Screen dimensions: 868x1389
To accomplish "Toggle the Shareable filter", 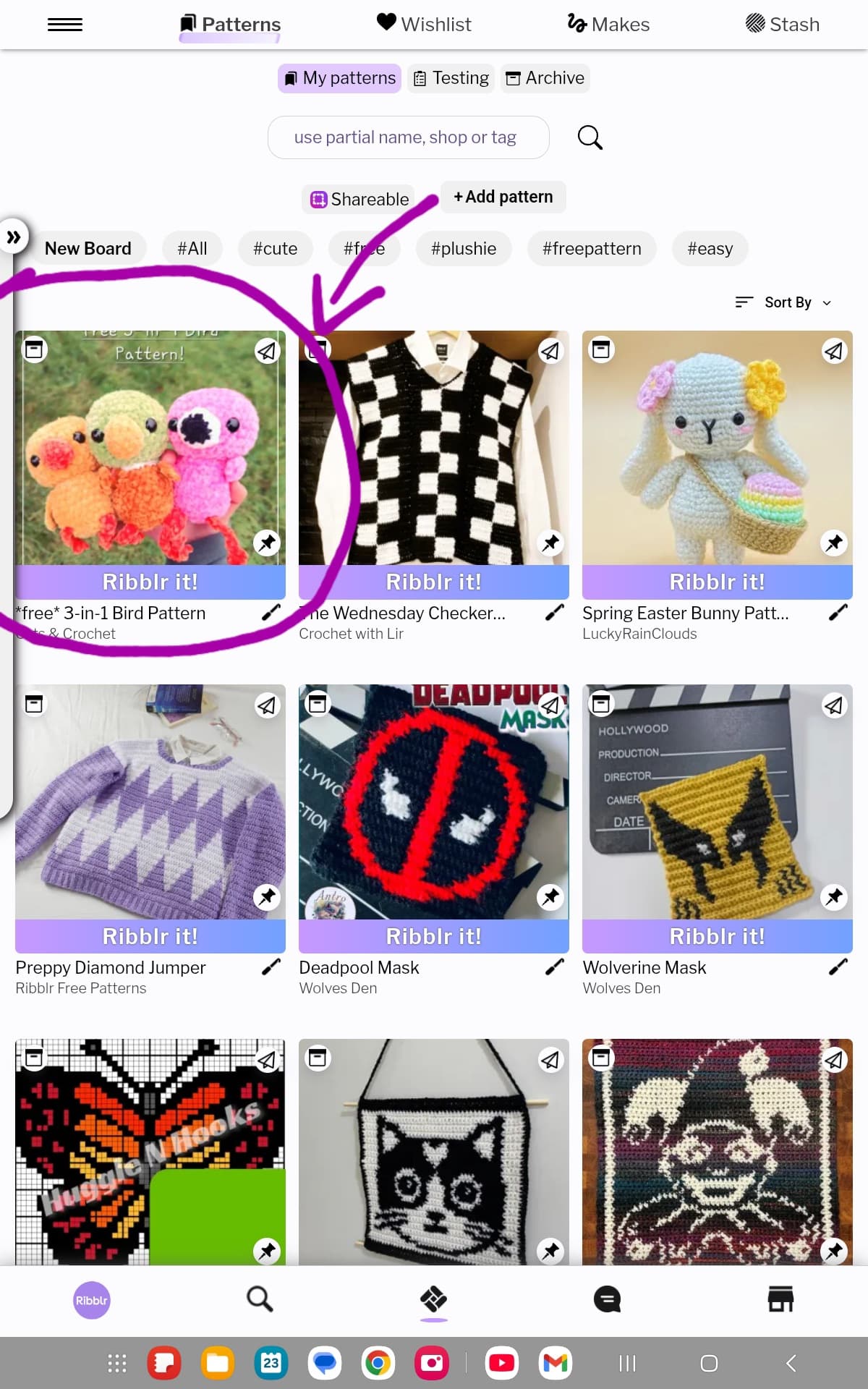I will click(x=357, y=199).
